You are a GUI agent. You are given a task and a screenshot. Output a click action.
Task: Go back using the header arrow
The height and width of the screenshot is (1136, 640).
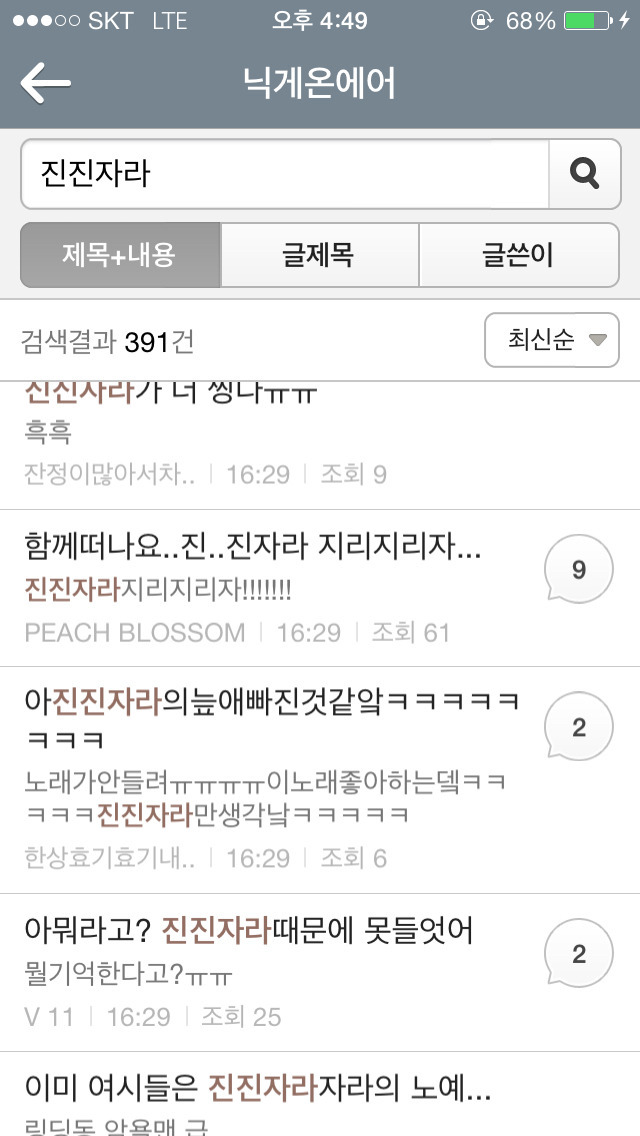click(x=46, y=84)
